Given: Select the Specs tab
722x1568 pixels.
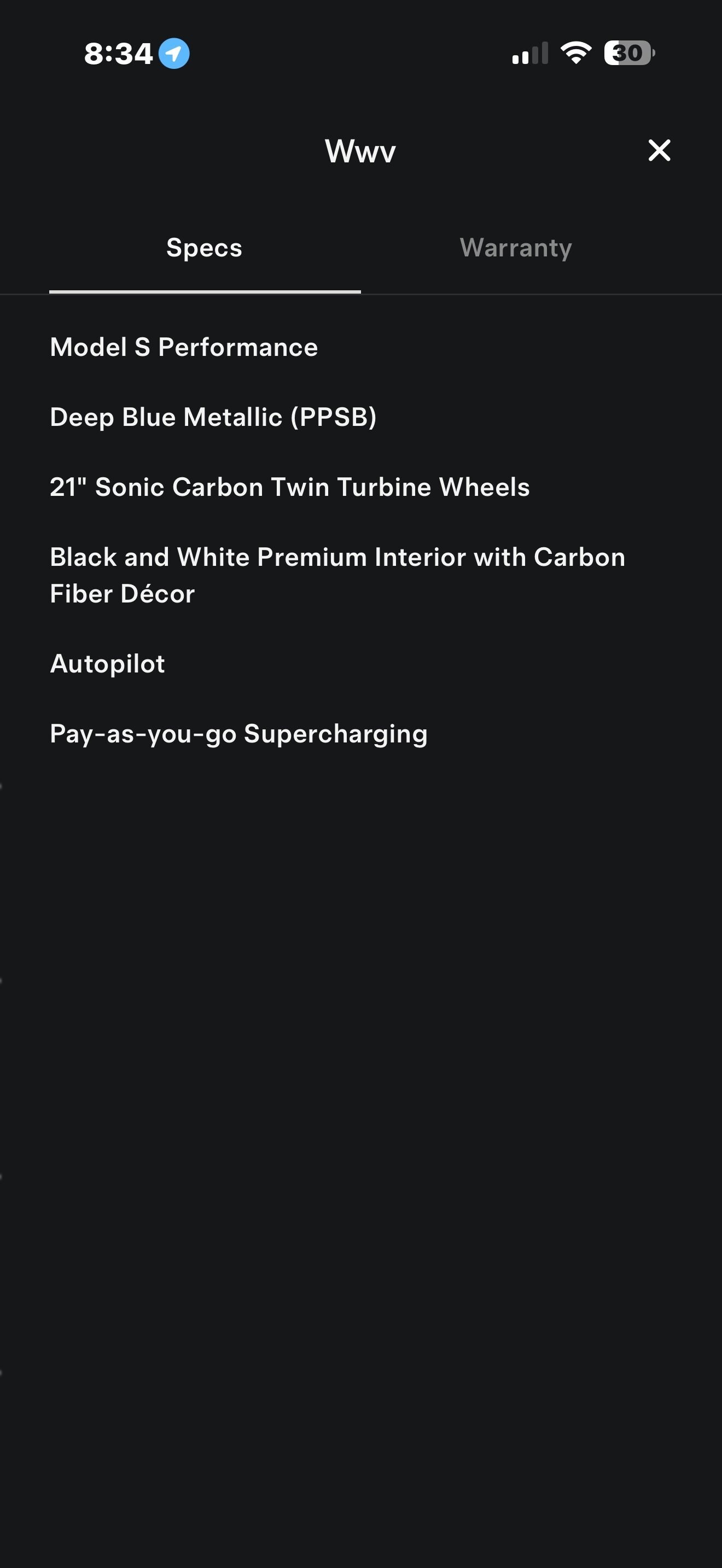Looking at the screenshot, I should click(205, 248).
